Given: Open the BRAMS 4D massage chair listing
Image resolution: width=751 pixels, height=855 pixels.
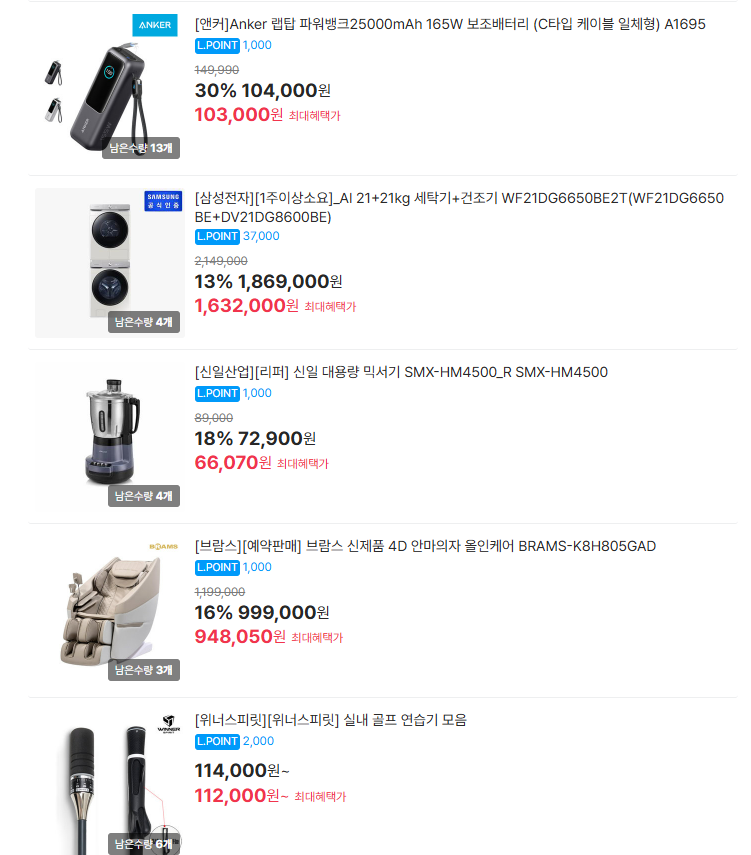Looking at the screenshot, I should tap(425, 546).
